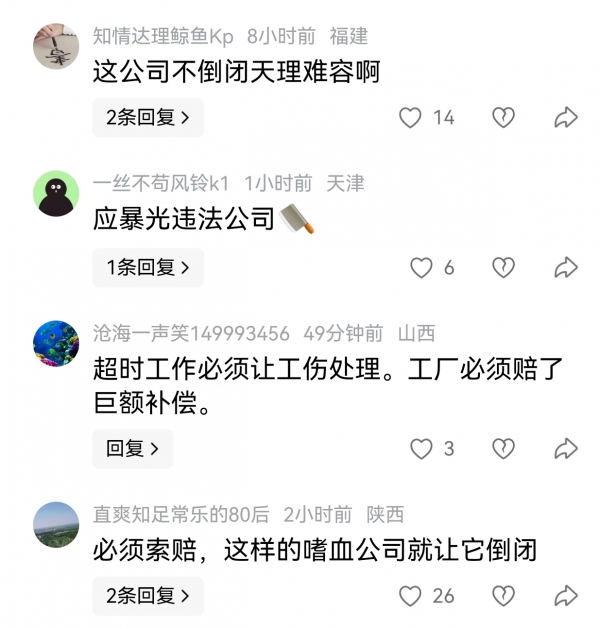This screenshot has height=628, width=600.
Task: Share 直爽知足常乐的80后's comment
Action: (x=566, y=596)
